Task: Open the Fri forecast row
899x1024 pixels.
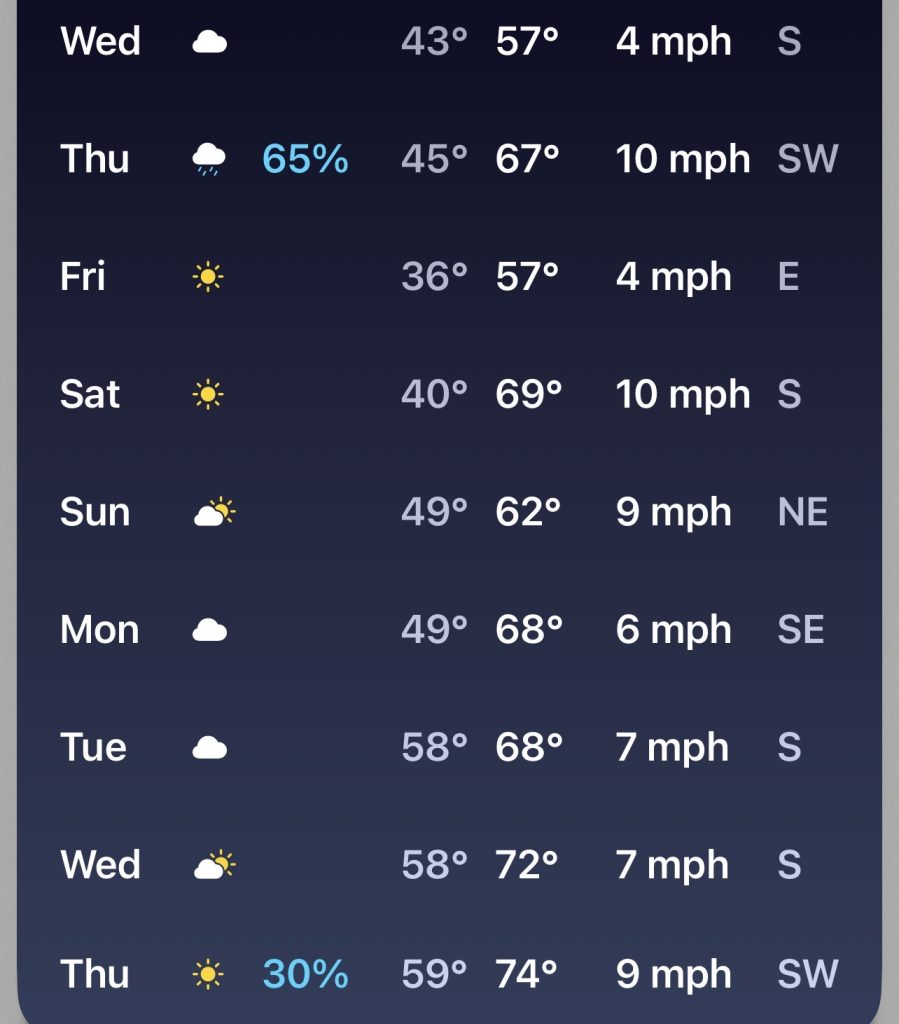Action: pyautogui.click(x=449, y=277)
